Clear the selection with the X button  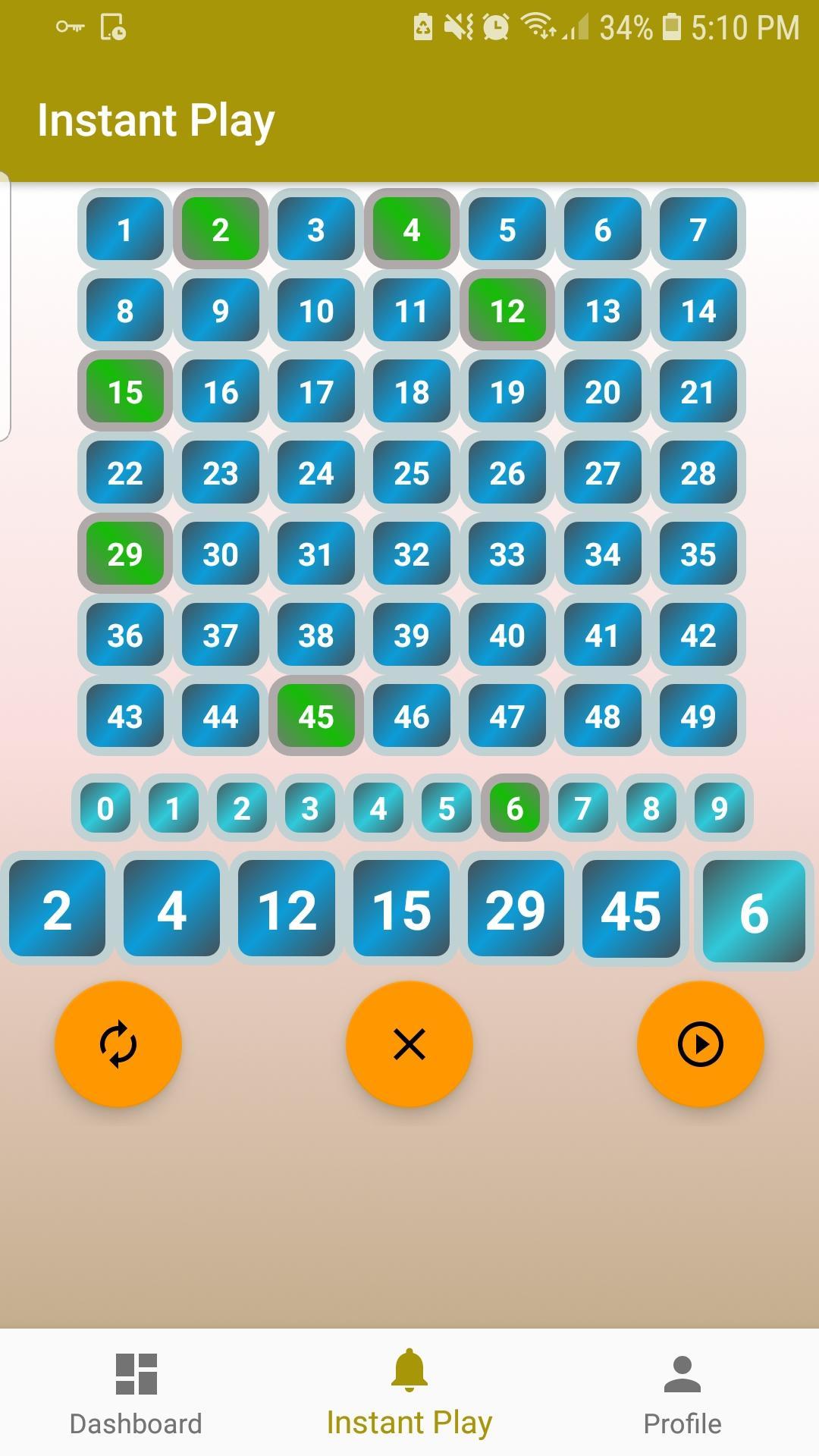(409, 1044)
